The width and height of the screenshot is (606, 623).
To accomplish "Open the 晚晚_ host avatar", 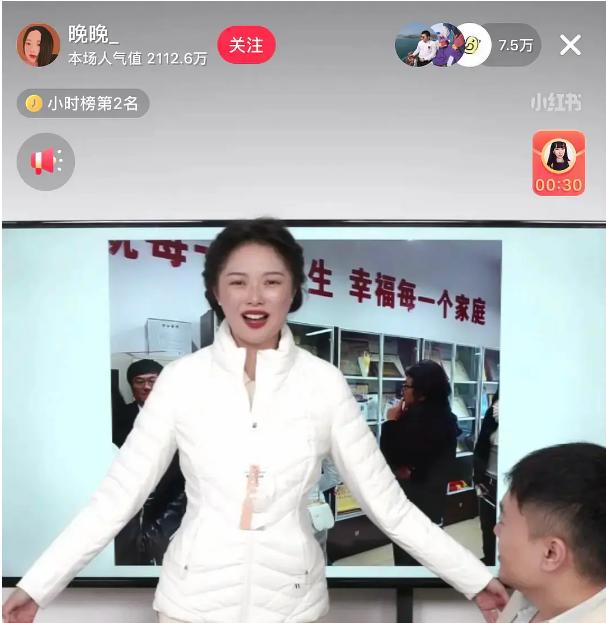I will 38,45.
